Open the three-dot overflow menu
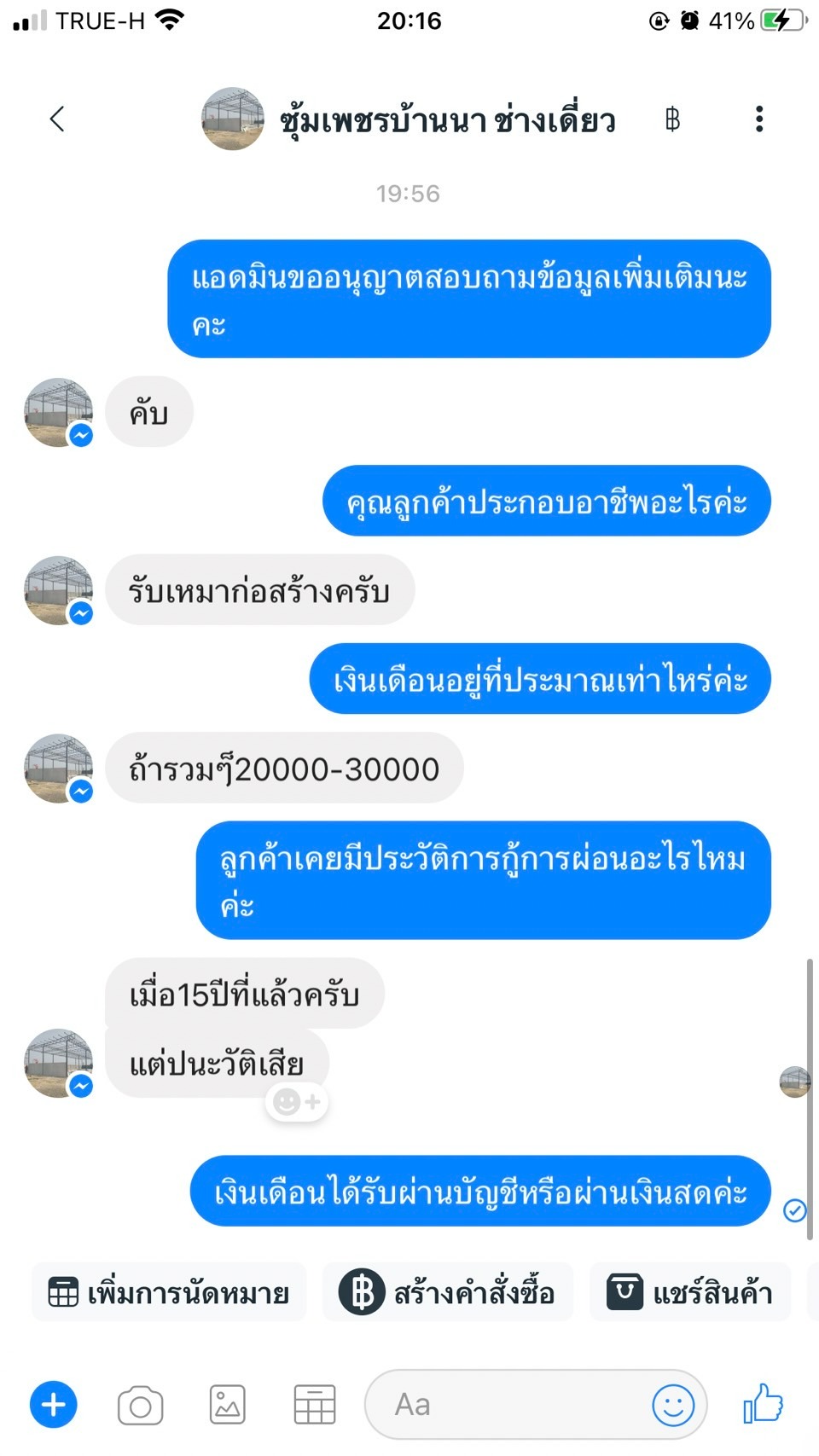819x1456 pixels. 758,119
